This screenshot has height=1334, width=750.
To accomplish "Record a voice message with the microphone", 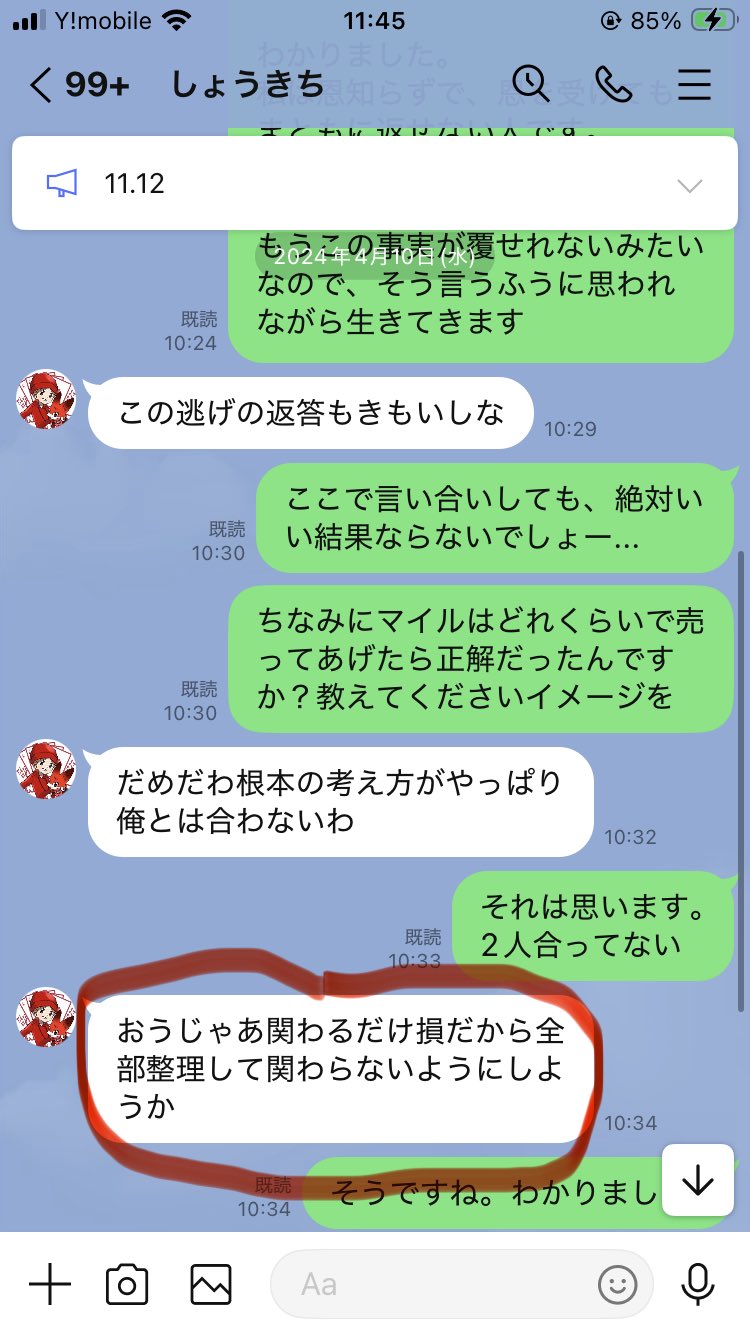I will pos(697,1284).
